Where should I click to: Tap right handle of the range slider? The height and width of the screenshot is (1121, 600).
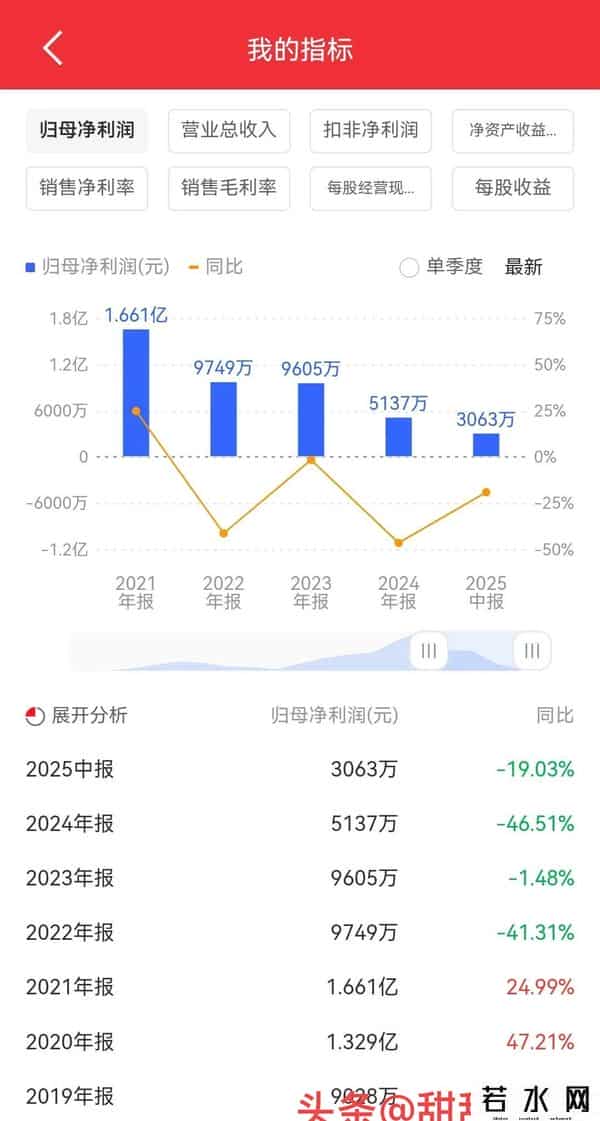(532, 651)
